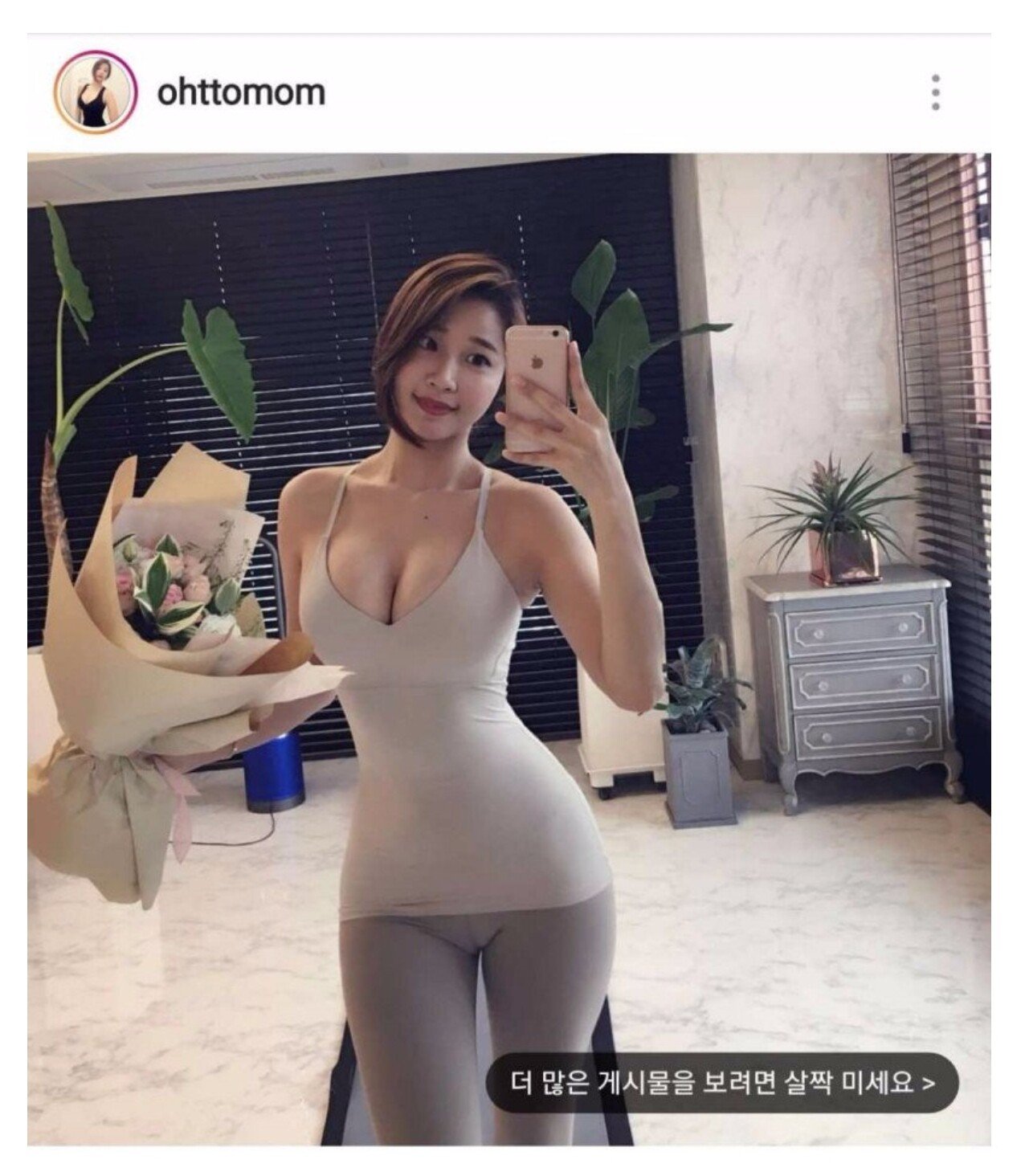Open the three-dot overflow menu
The height and width of the screenshot is (1176, 1025).
935,93
